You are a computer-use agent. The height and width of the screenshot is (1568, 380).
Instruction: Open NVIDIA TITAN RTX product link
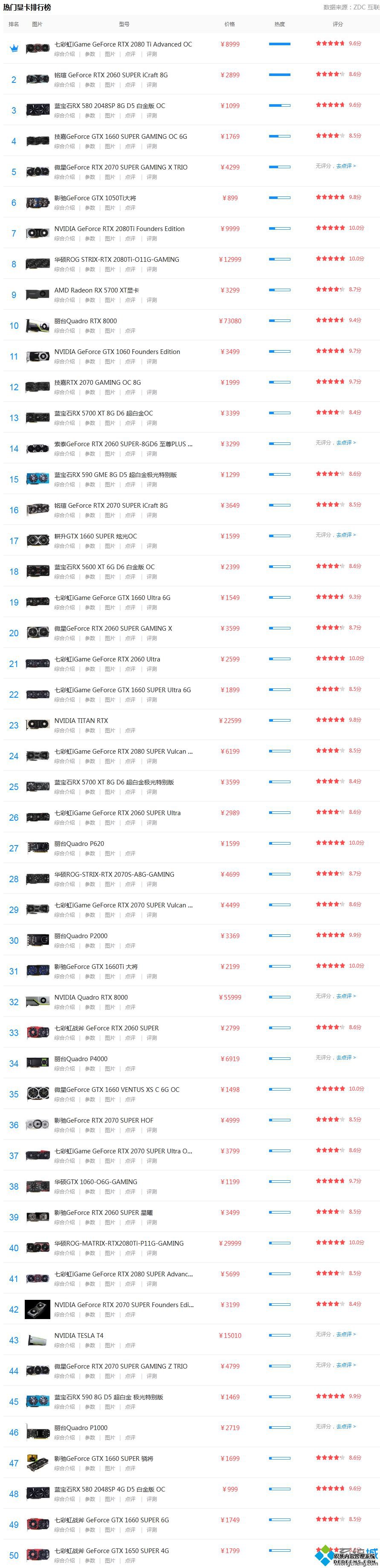[x=81, y=721]
